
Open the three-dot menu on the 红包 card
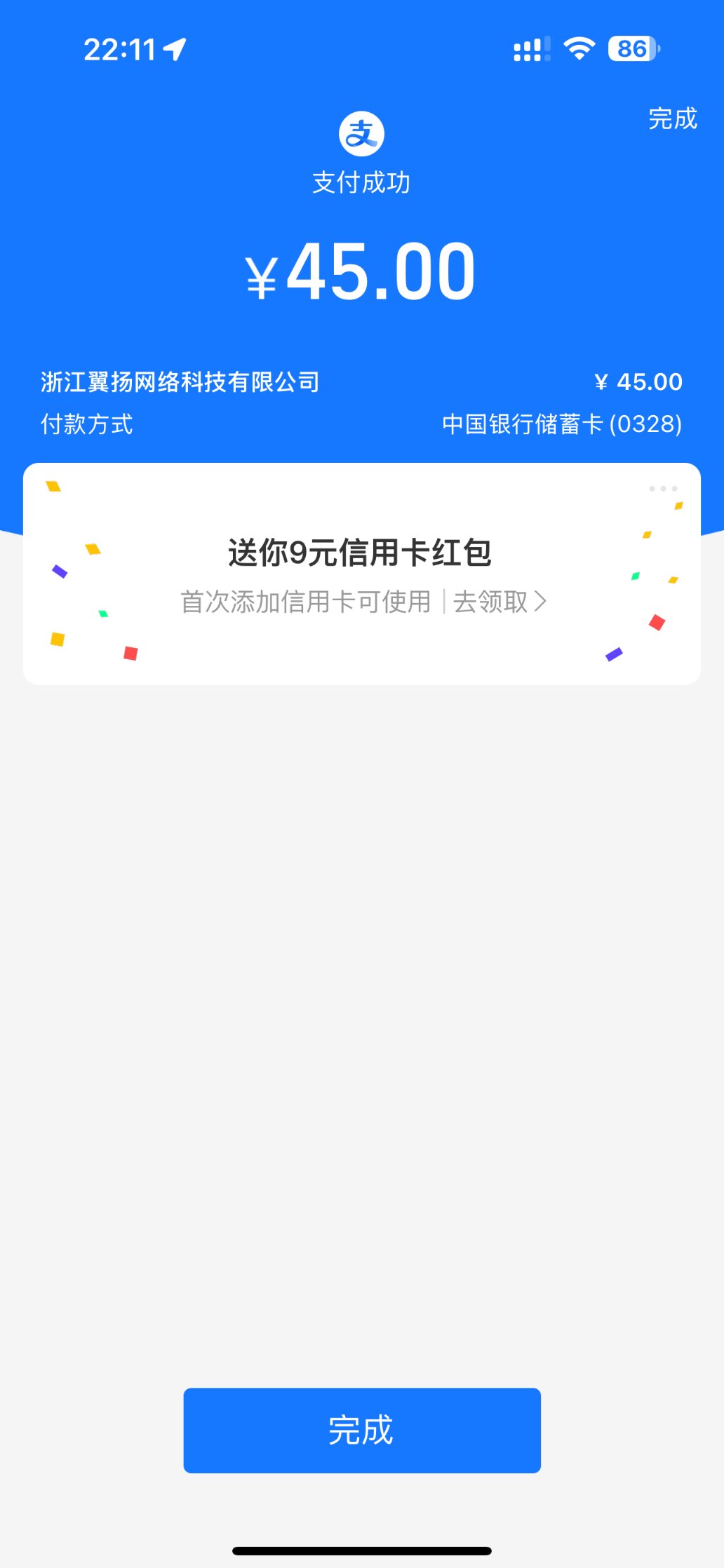[x=663, y=489]
